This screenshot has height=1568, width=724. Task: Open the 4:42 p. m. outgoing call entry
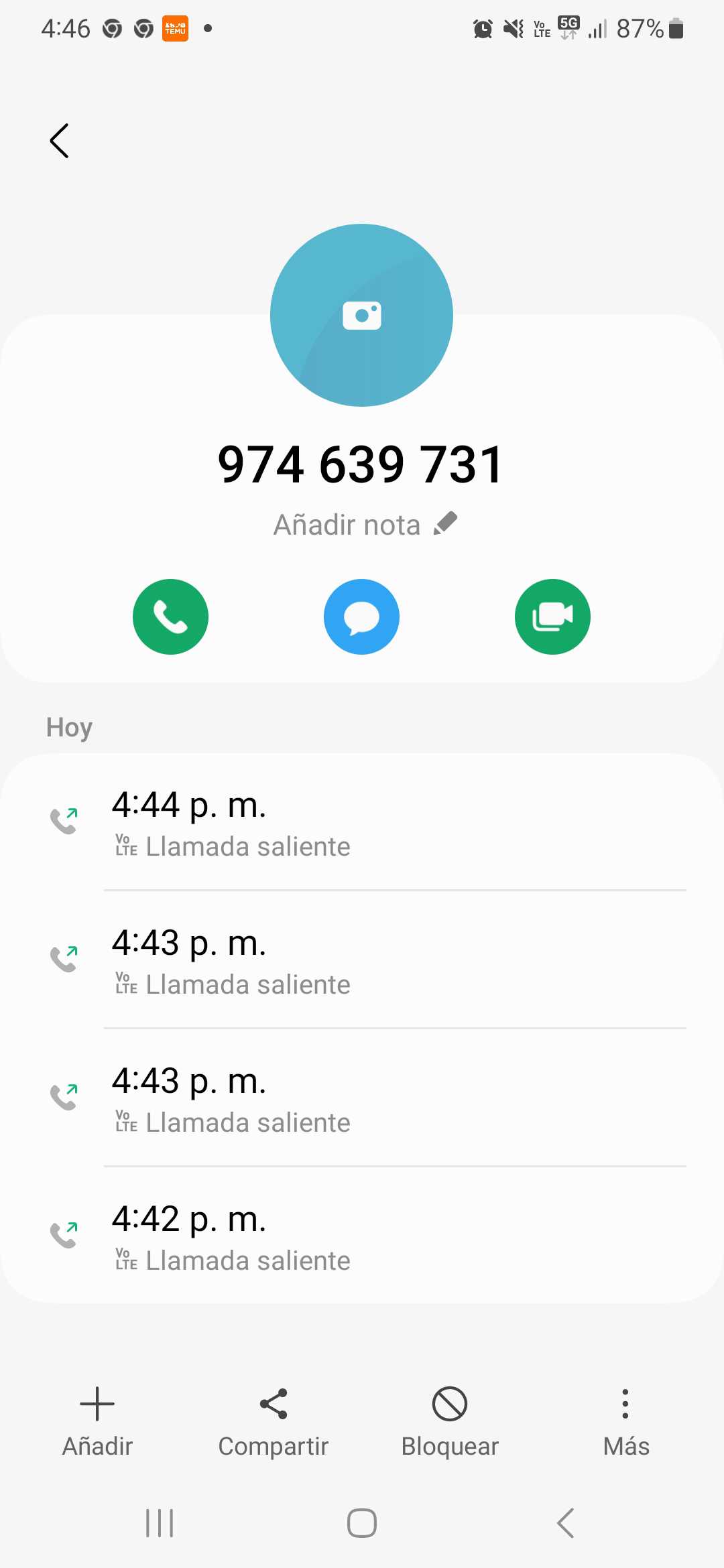[362, 1237]
